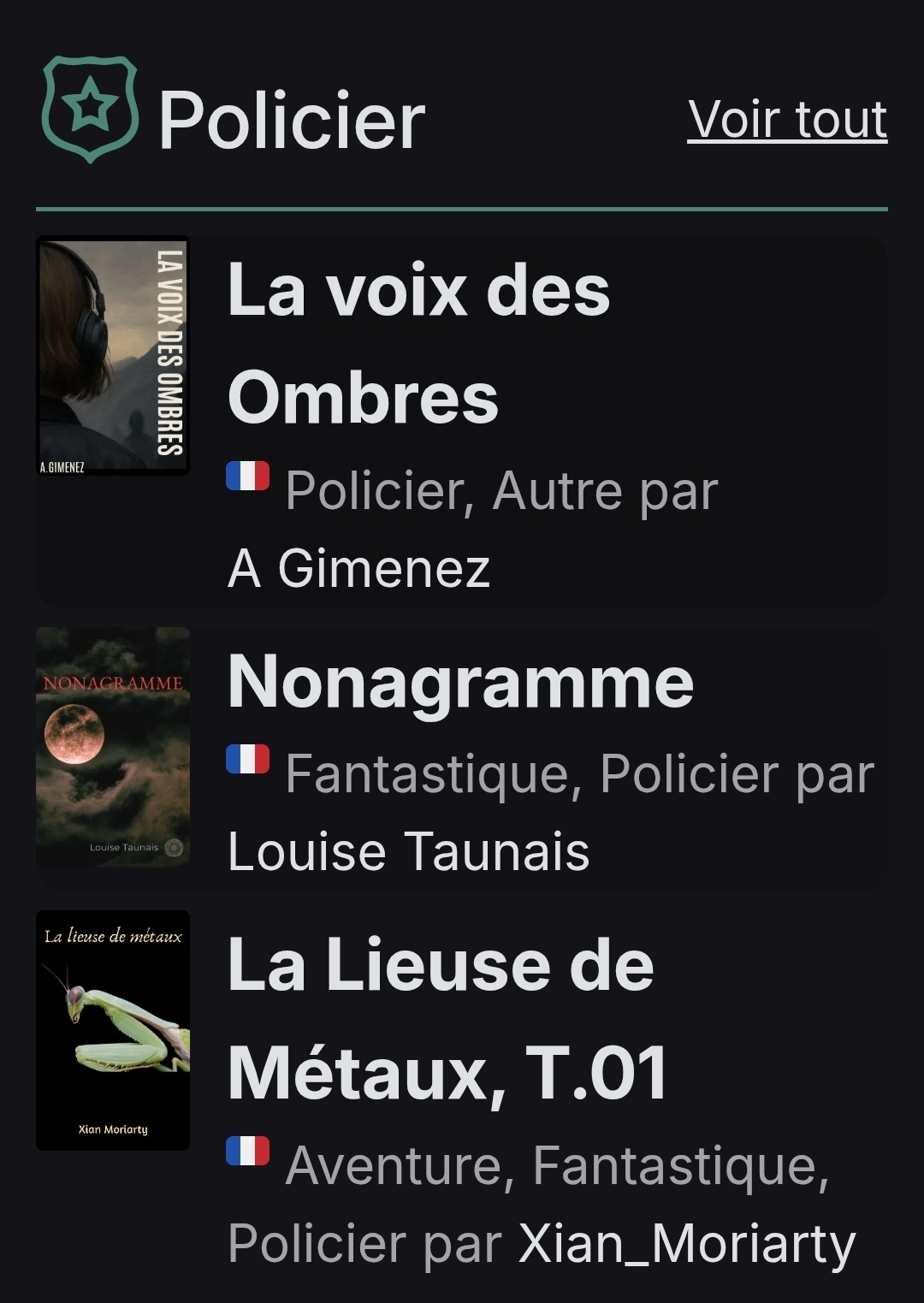Open the Voir tout link for Policier

pos(787,119)
